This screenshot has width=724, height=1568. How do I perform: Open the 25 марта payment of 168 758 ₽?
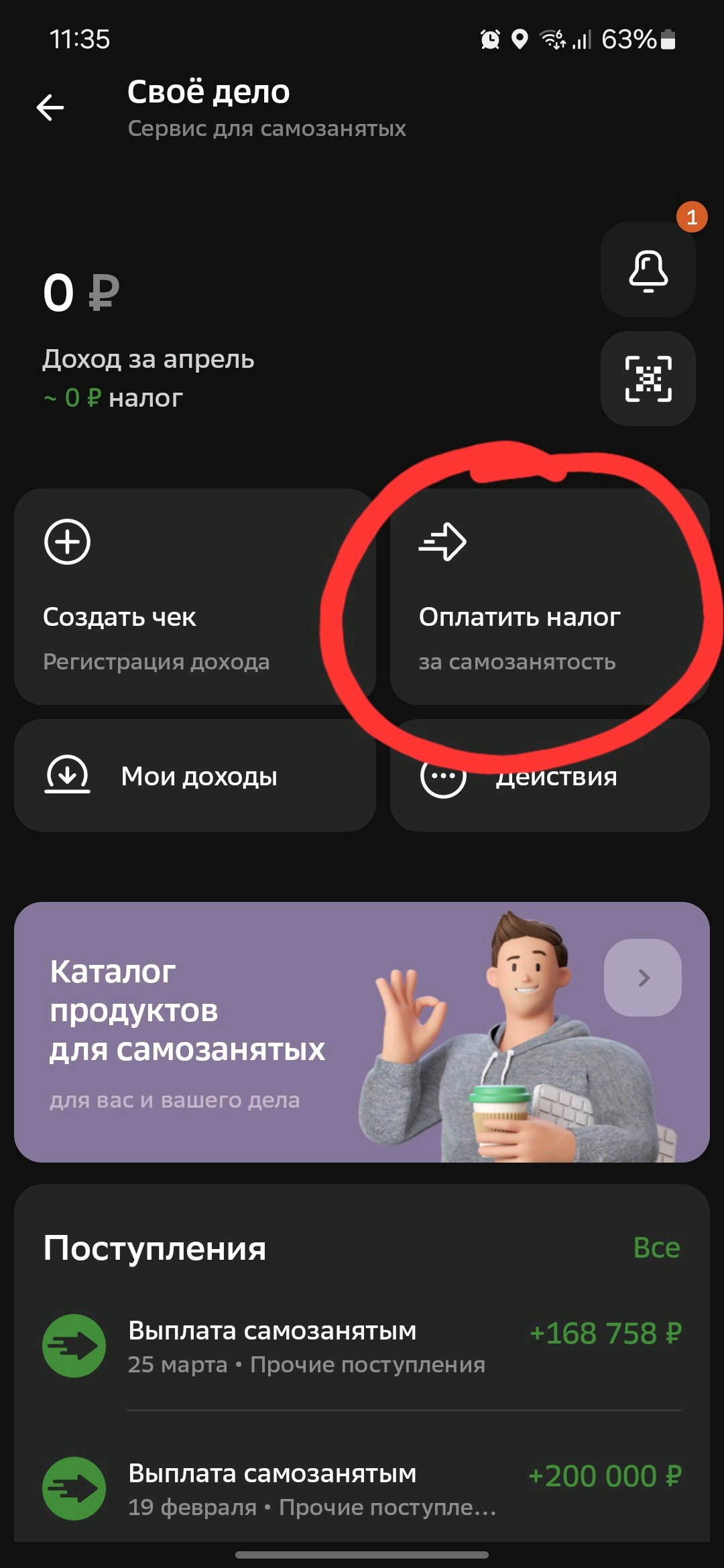362,1347
